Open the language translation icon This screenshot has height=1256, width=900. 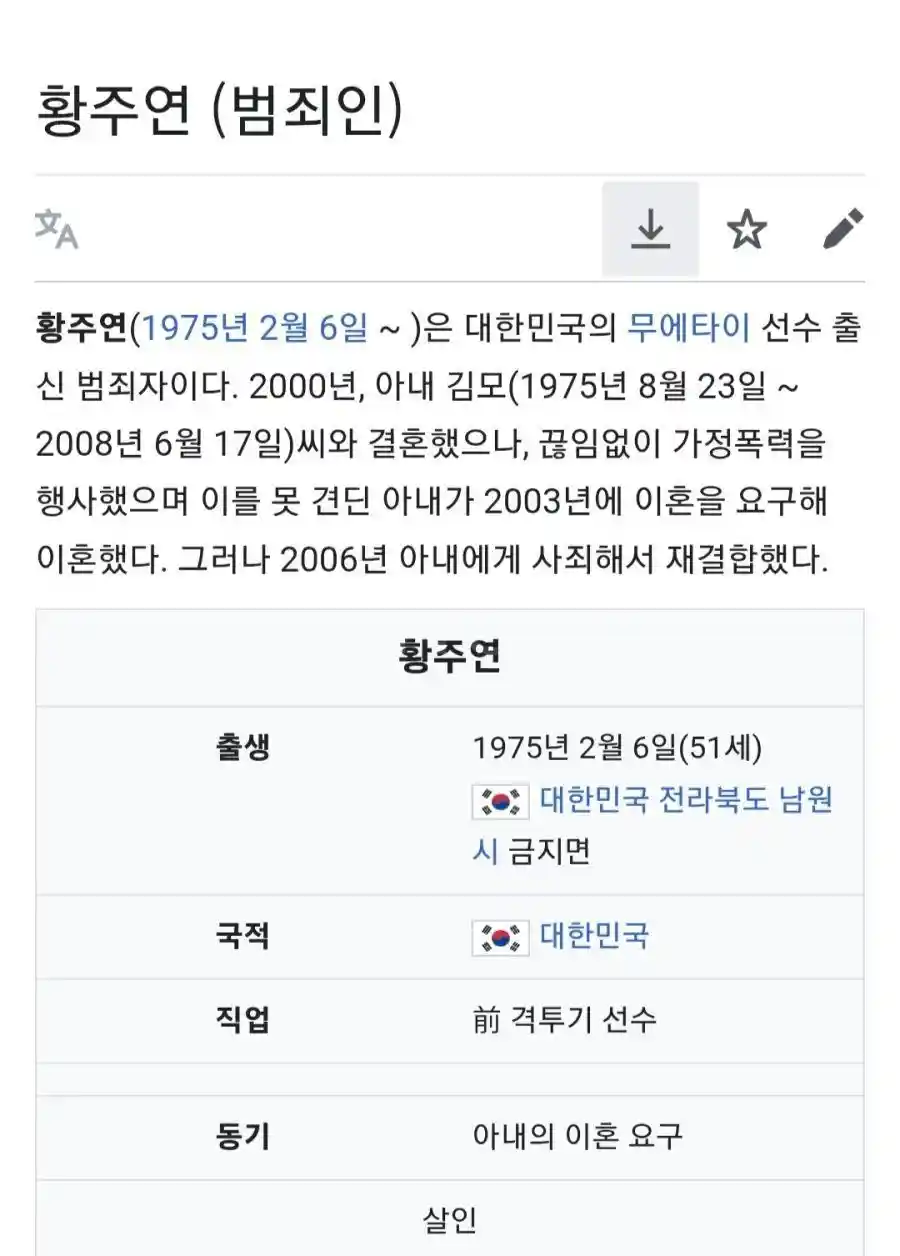coord(56,229)
